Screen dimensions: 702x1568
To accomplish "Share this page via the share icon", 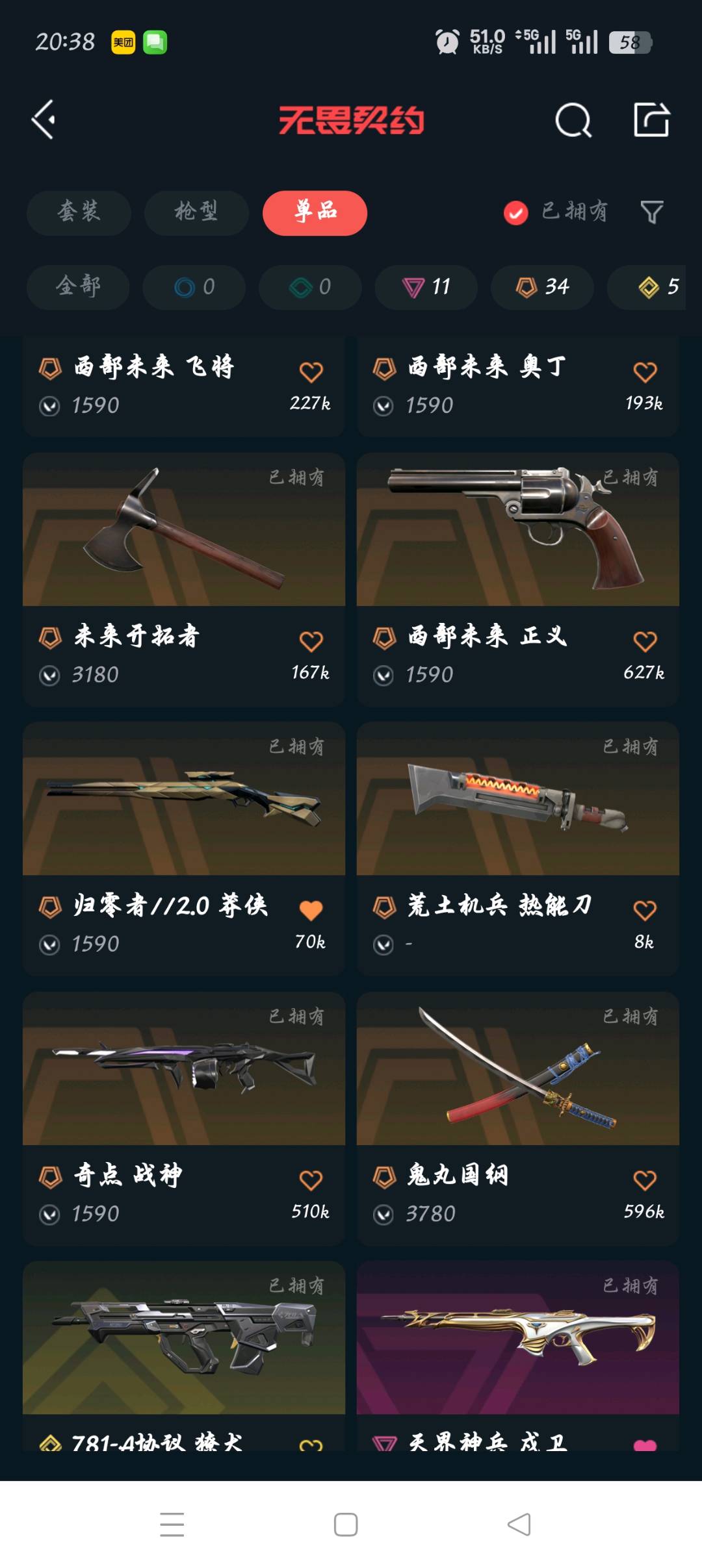I will tap(651, 120).
